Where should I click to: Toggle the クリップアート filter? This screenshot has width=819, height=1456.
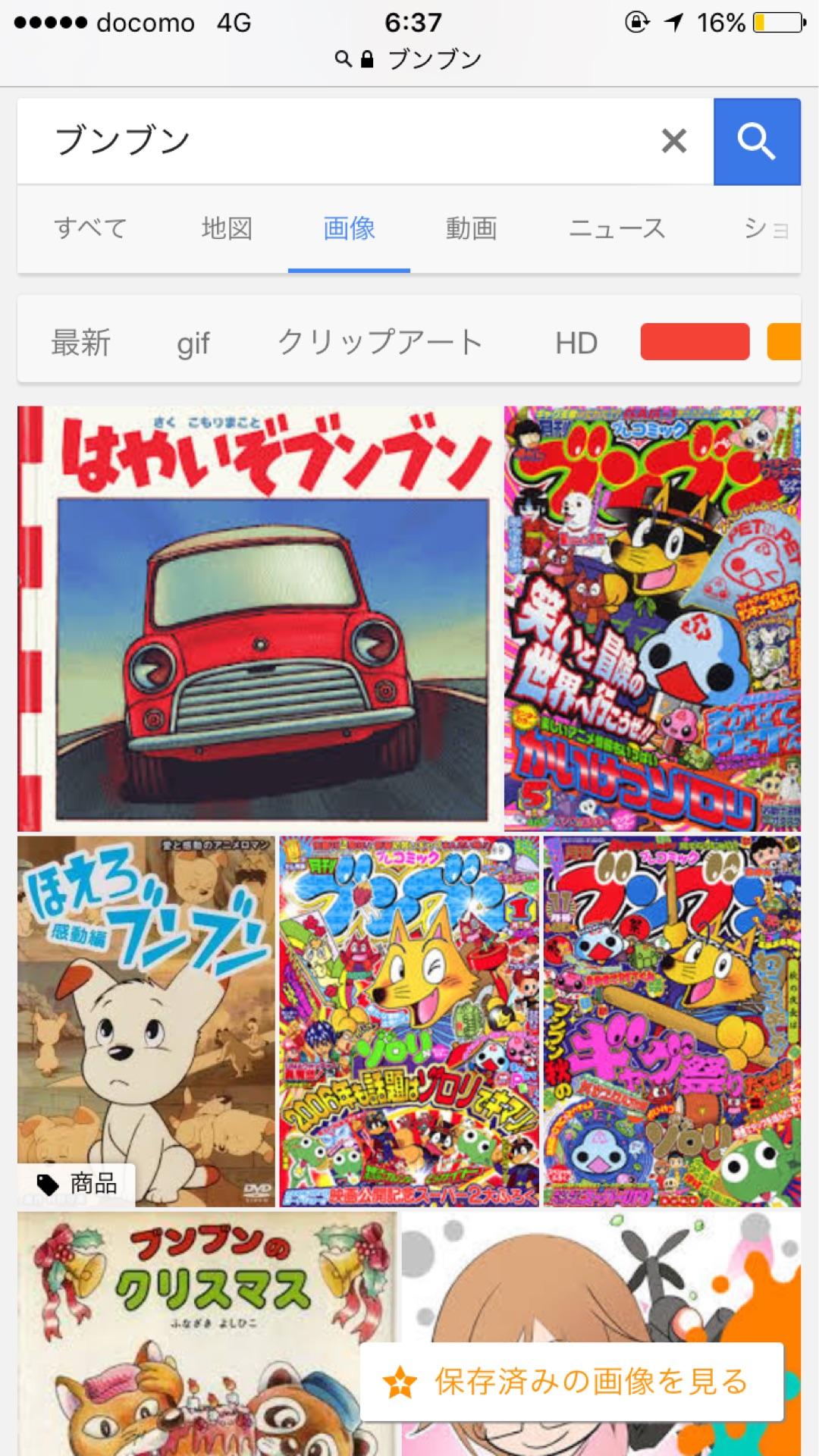point(378,343)
